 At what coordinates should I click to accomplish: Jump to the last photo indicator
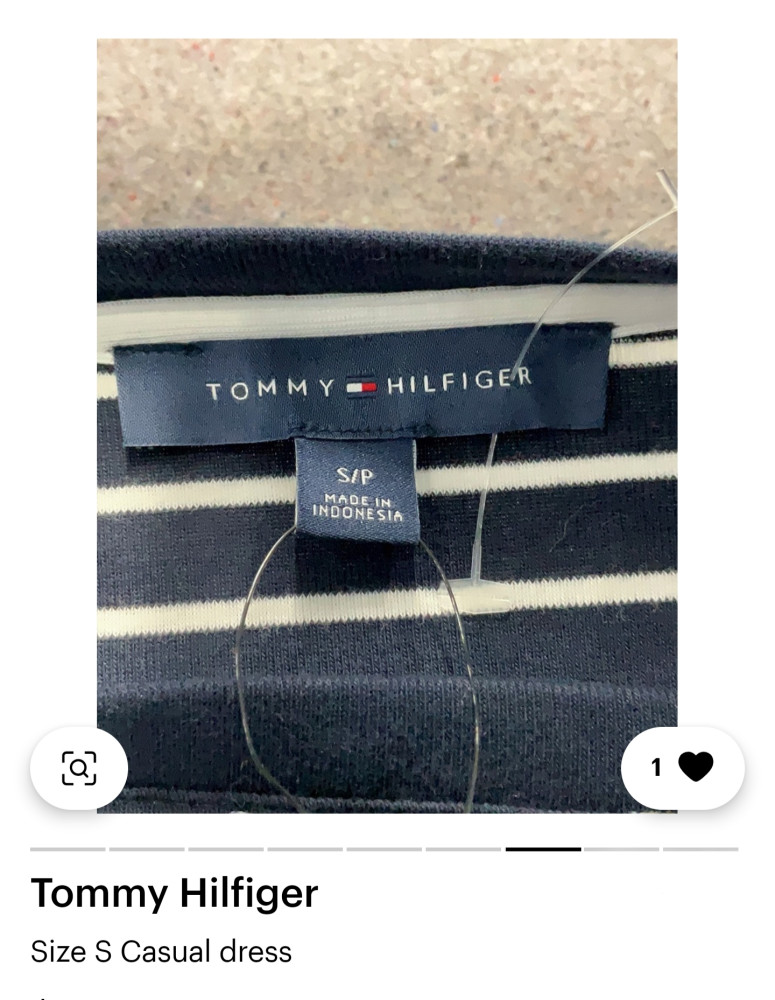(700, 849)
